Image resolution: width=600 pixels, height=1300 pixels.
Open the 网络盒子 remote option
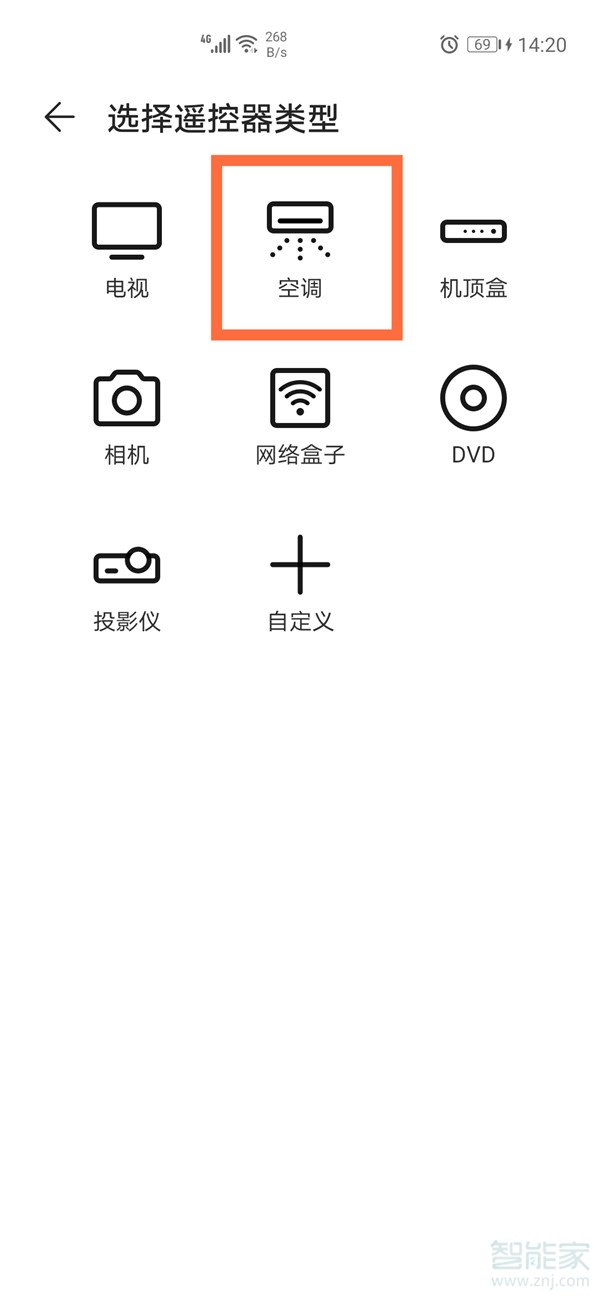pos(300,416)
